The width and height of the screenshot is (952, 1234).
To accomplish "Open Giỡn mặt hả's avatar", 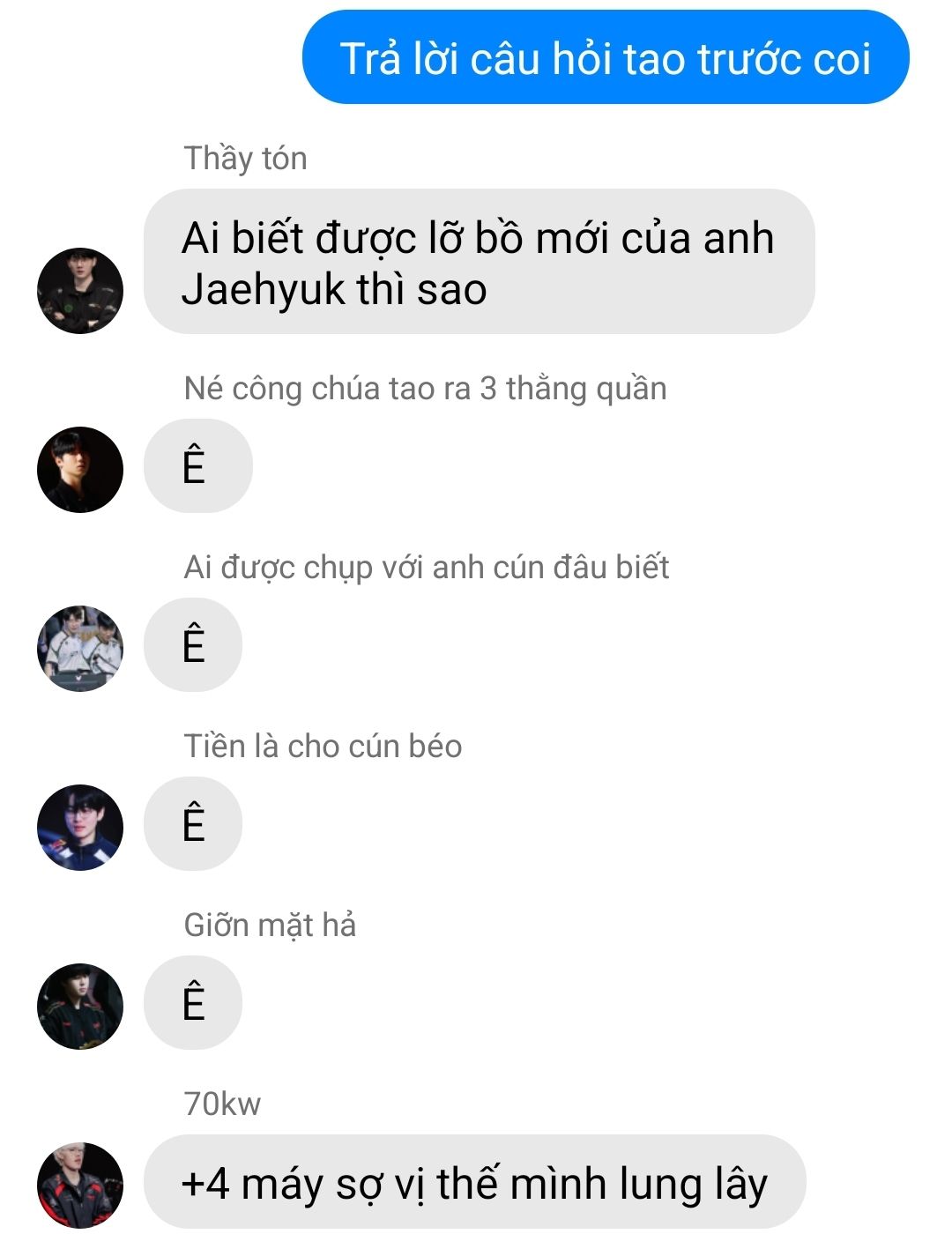I will (x=79, y=1007).
